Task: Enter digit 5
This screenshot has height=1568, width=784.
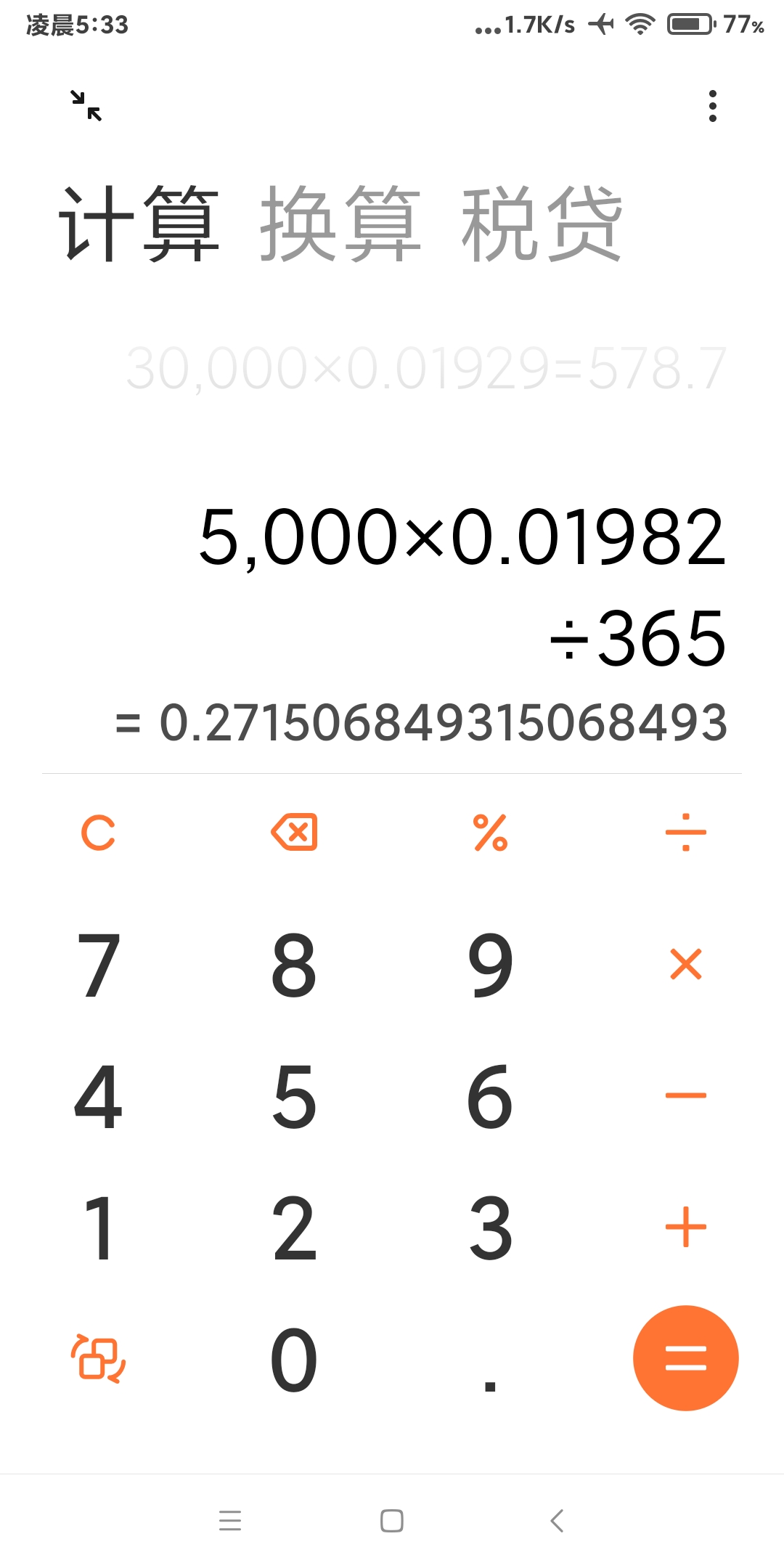Action: pyautogui.click(x=294, y=1095)
